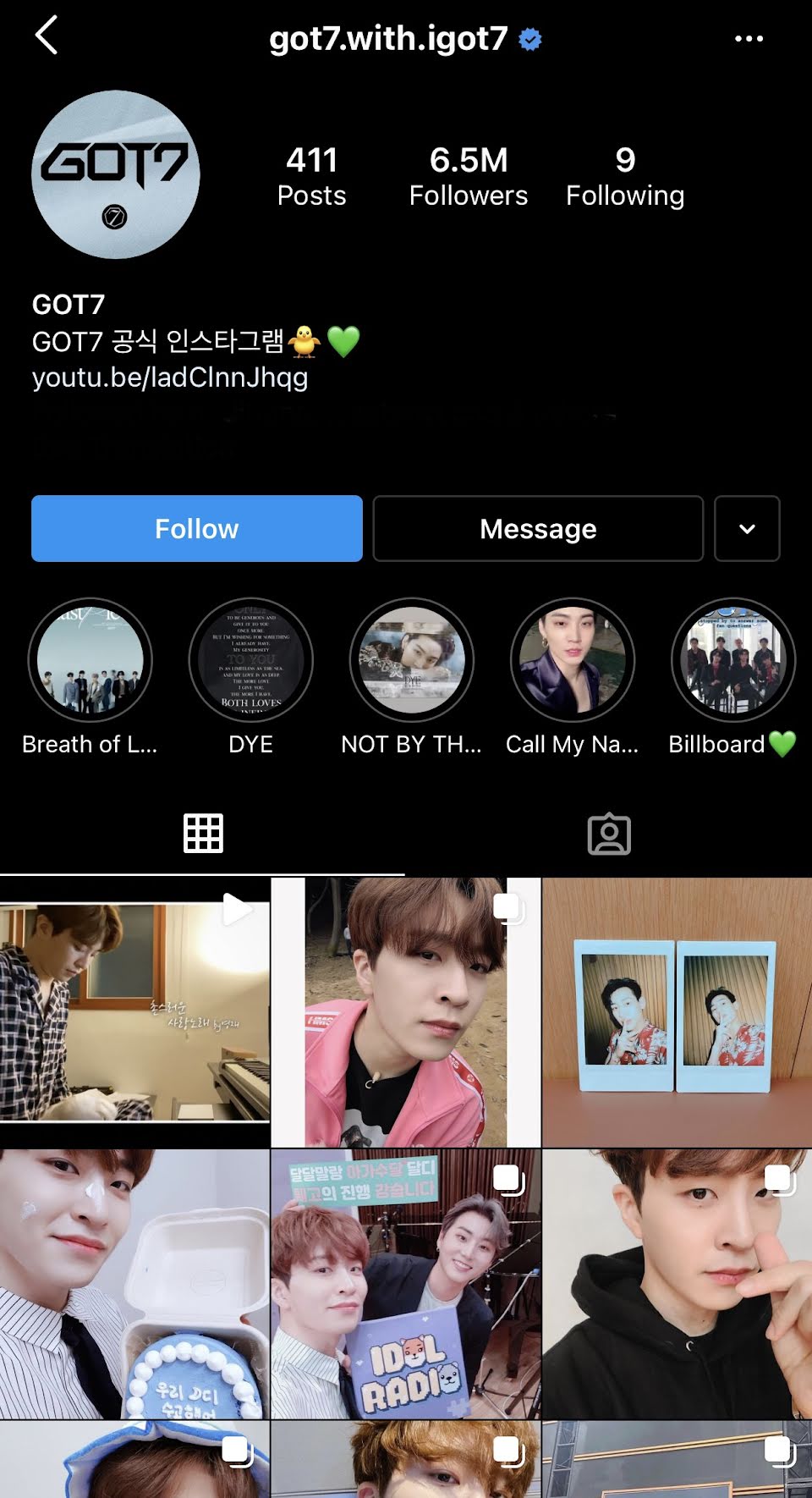Screen dimensions: 812x1498
Task: Open the three-dot options menu
Action: 749,39
